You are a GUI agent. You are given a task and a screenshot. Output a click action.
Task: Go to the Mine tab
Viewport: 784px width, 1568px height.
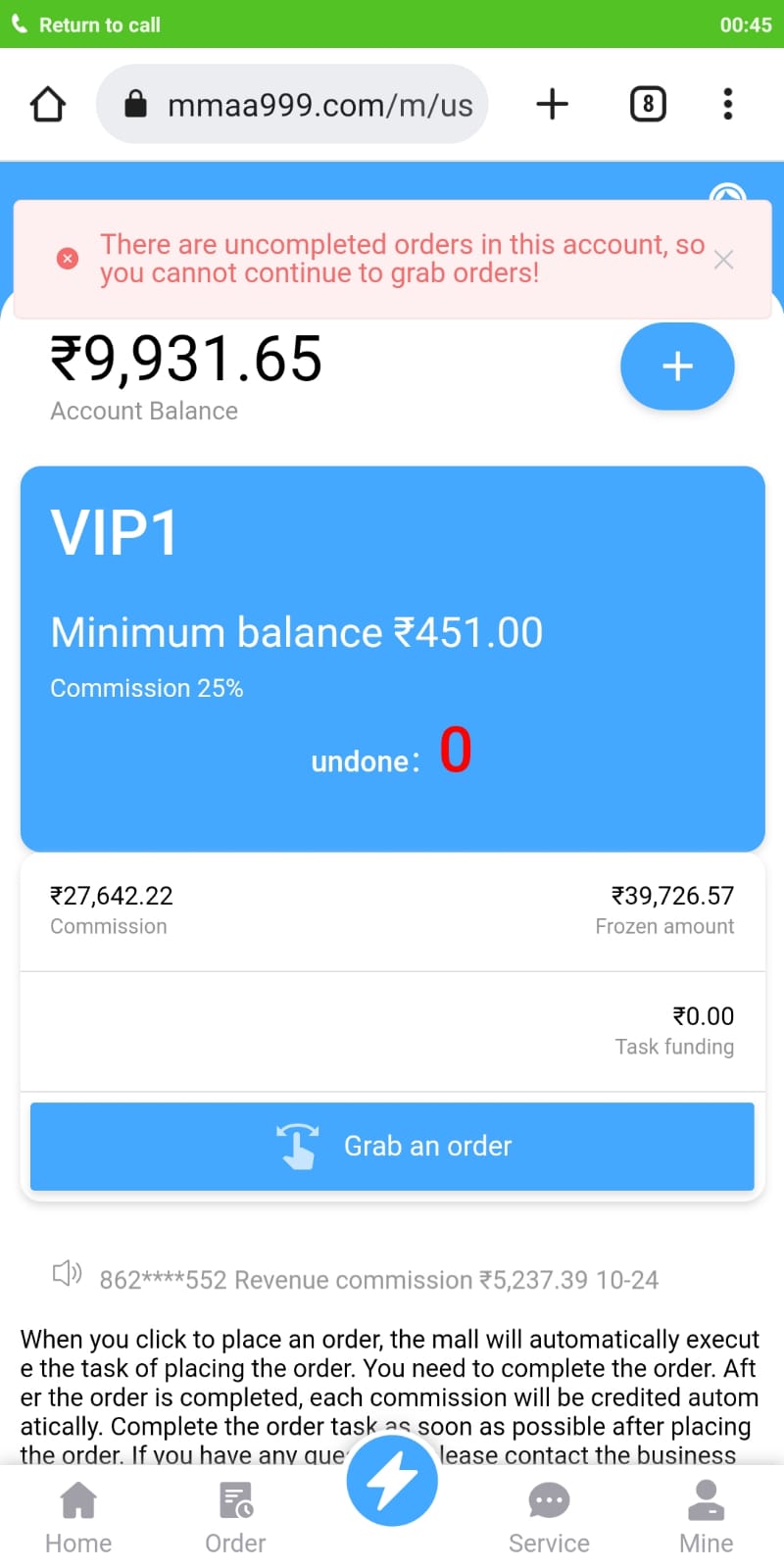point(706,1517)
